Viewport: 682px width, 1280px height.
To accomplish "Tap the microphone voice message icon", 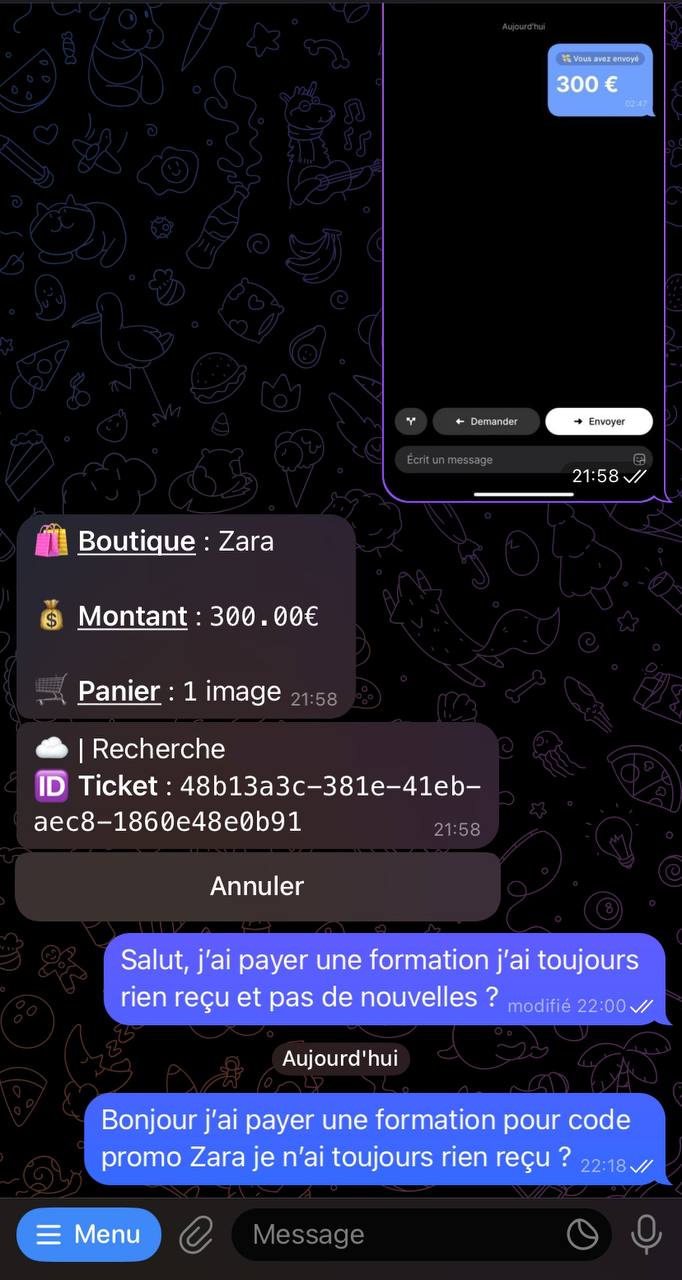I will [646, 1235].
